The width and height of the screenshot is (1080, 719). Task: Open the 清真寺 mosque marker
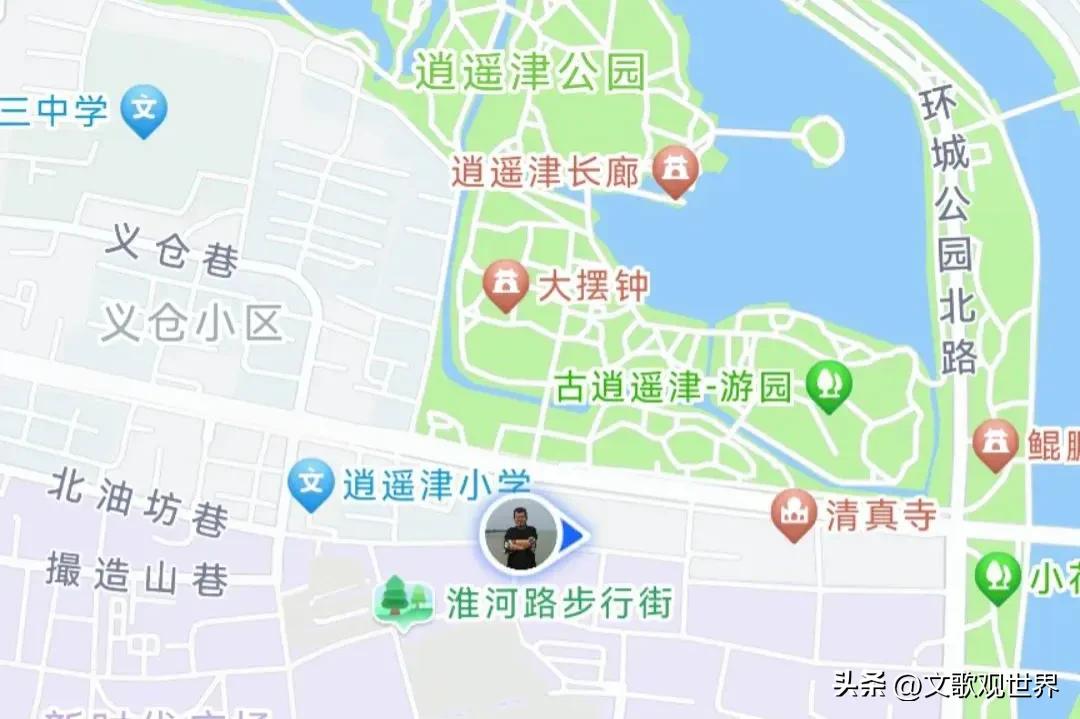[794, 515]
